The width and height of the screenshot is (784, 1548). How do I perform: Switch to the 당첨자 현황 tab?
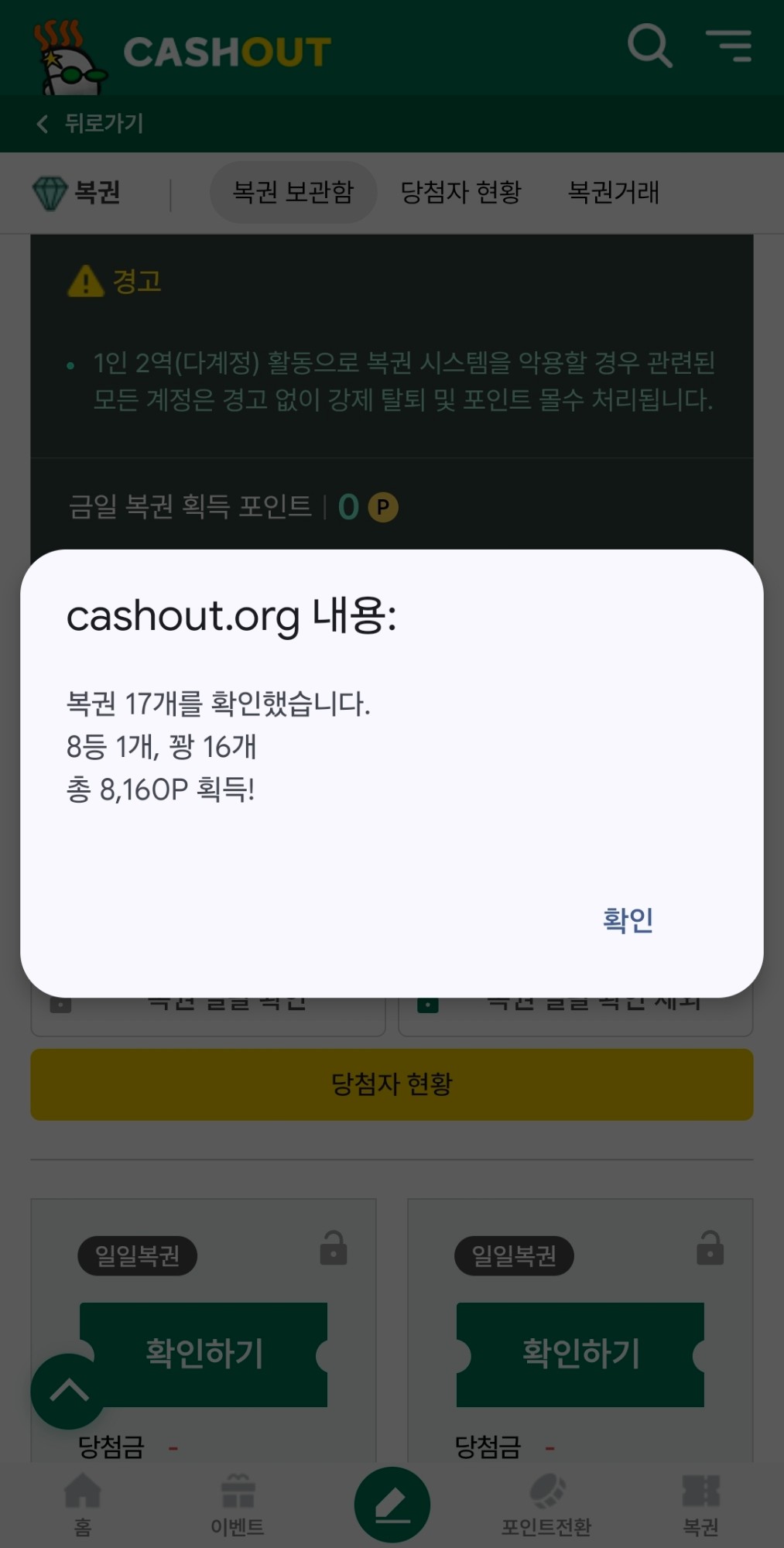coord(461,192)
